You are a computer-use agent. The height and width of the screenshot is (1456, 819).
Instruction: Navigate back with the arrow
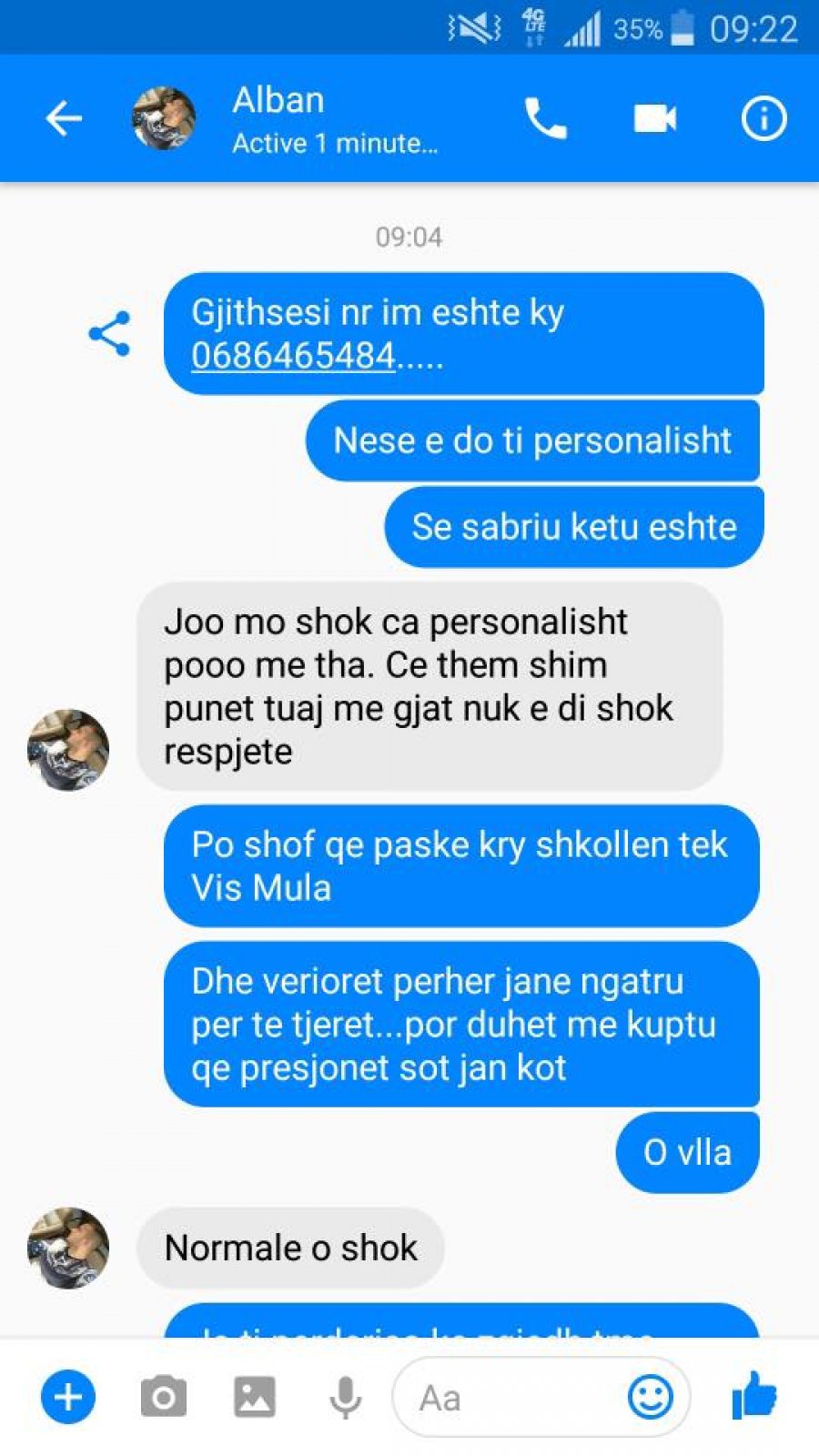(63, 118)
